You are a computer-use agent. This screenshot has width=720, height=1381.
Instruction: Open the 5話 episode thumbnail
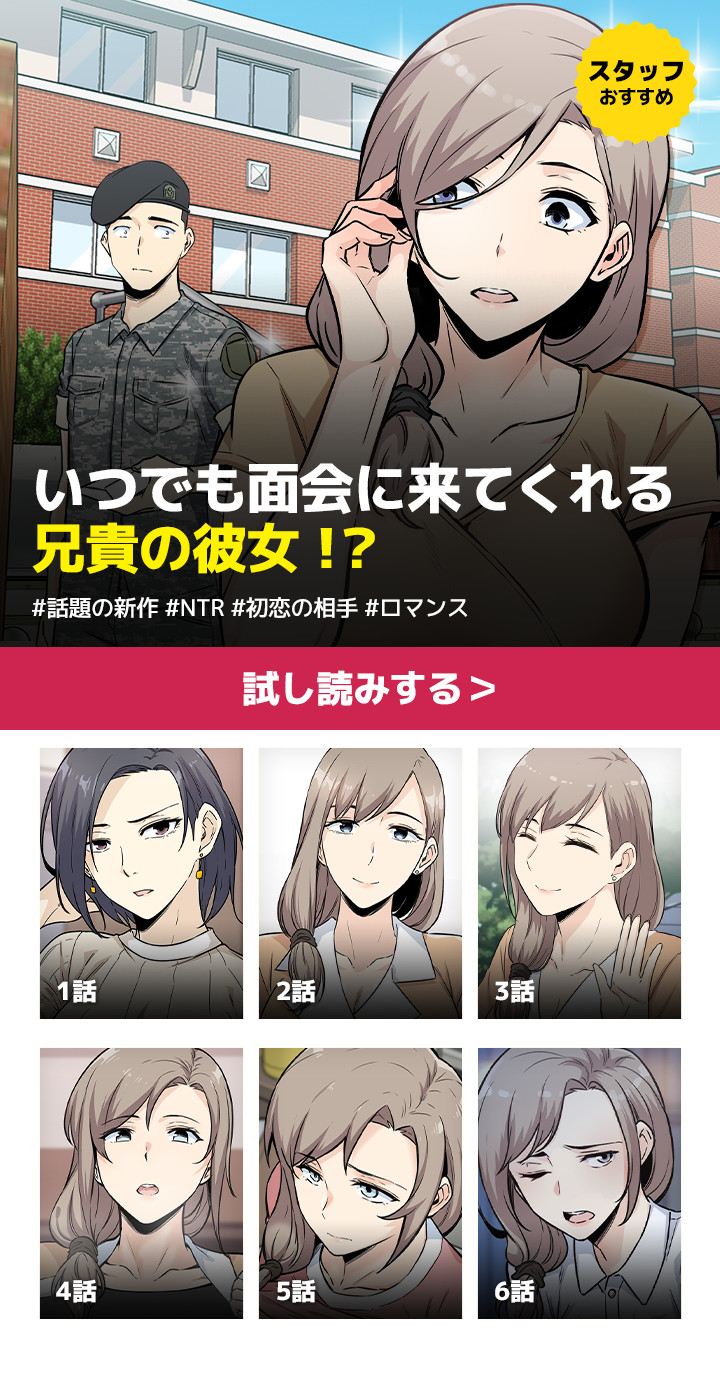tap(360, 1183)
